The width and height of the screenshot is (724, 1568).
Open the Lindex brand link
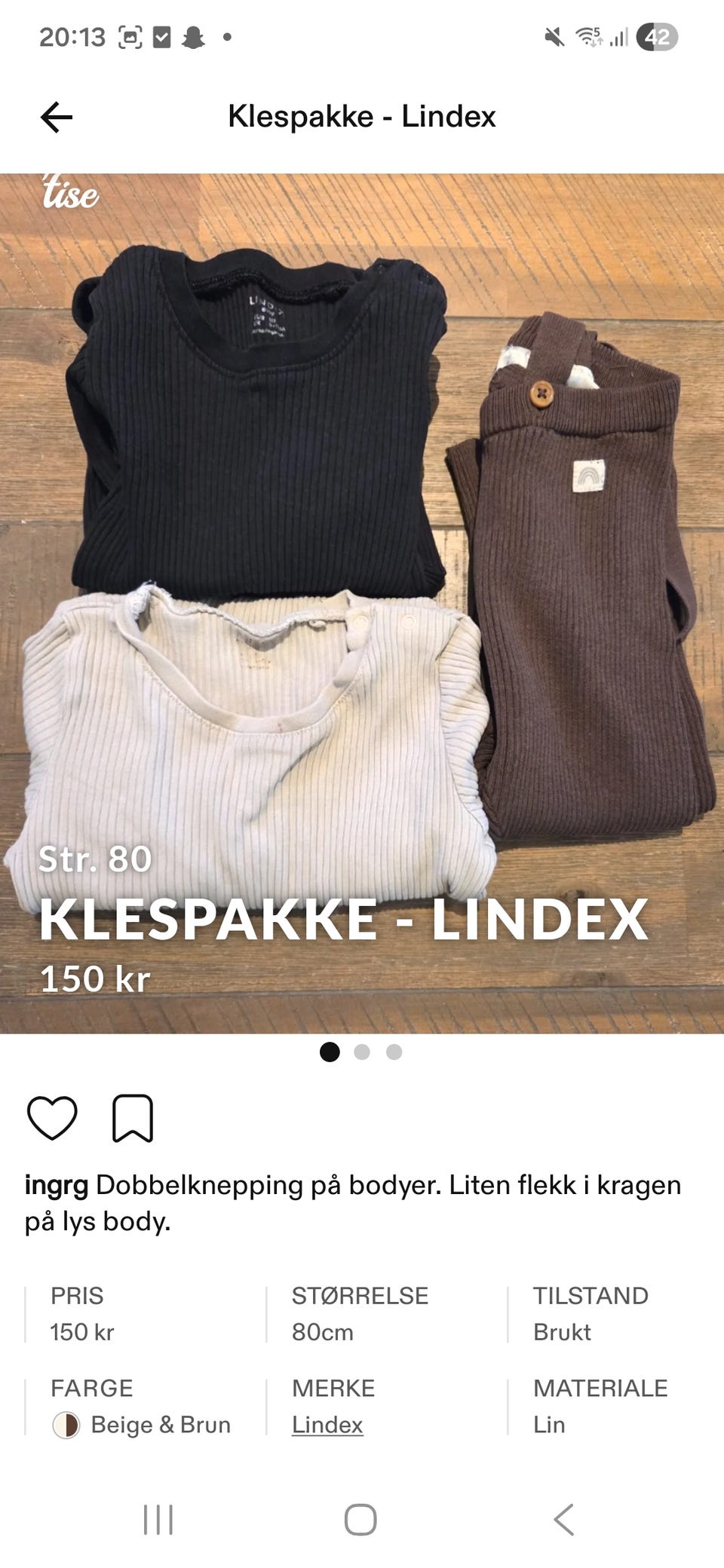tap(327, 1425)
